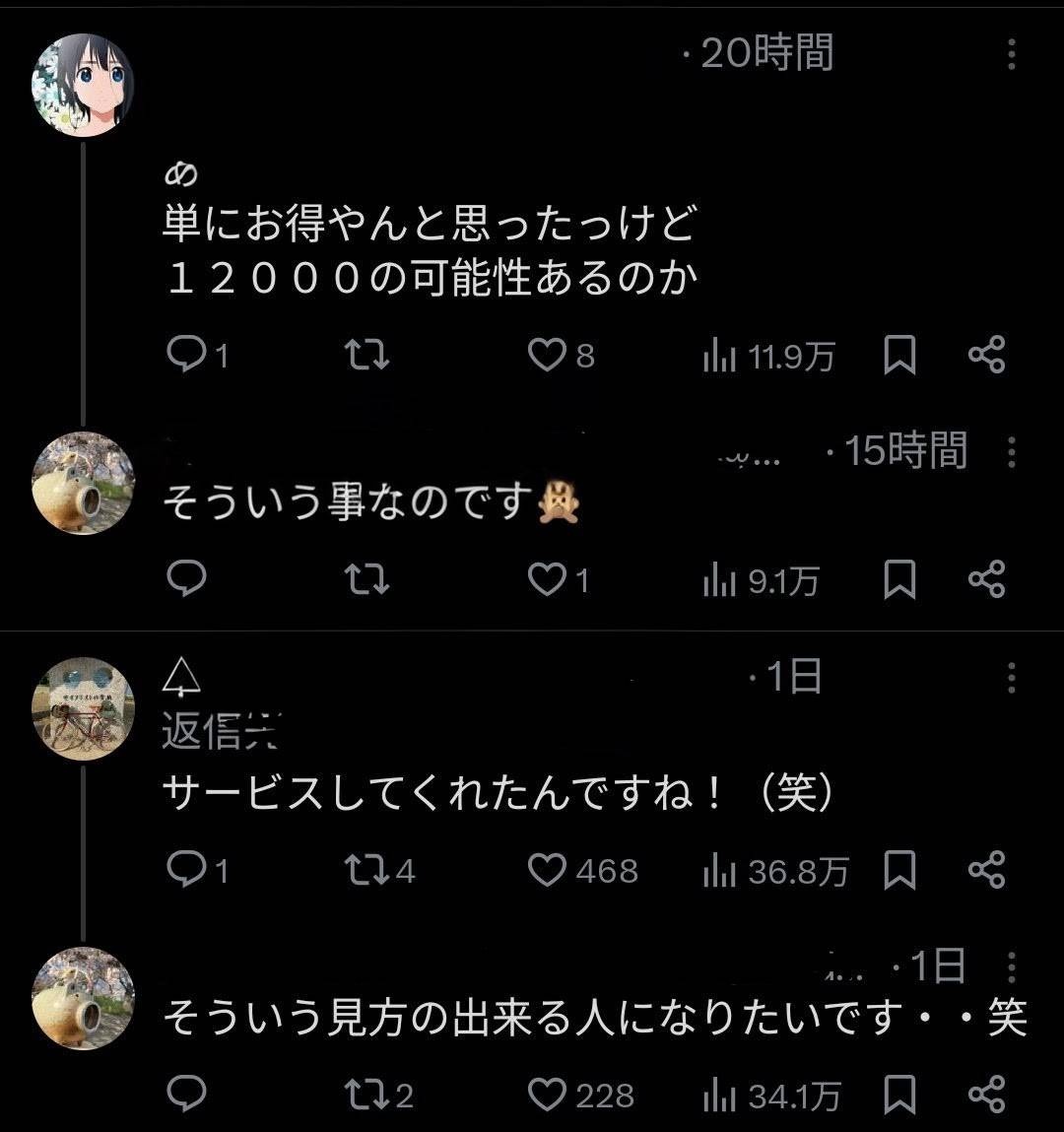Repost the そういう見方の出来る人 reply
1064x1132 pixels.
(x=370, y=1095)
